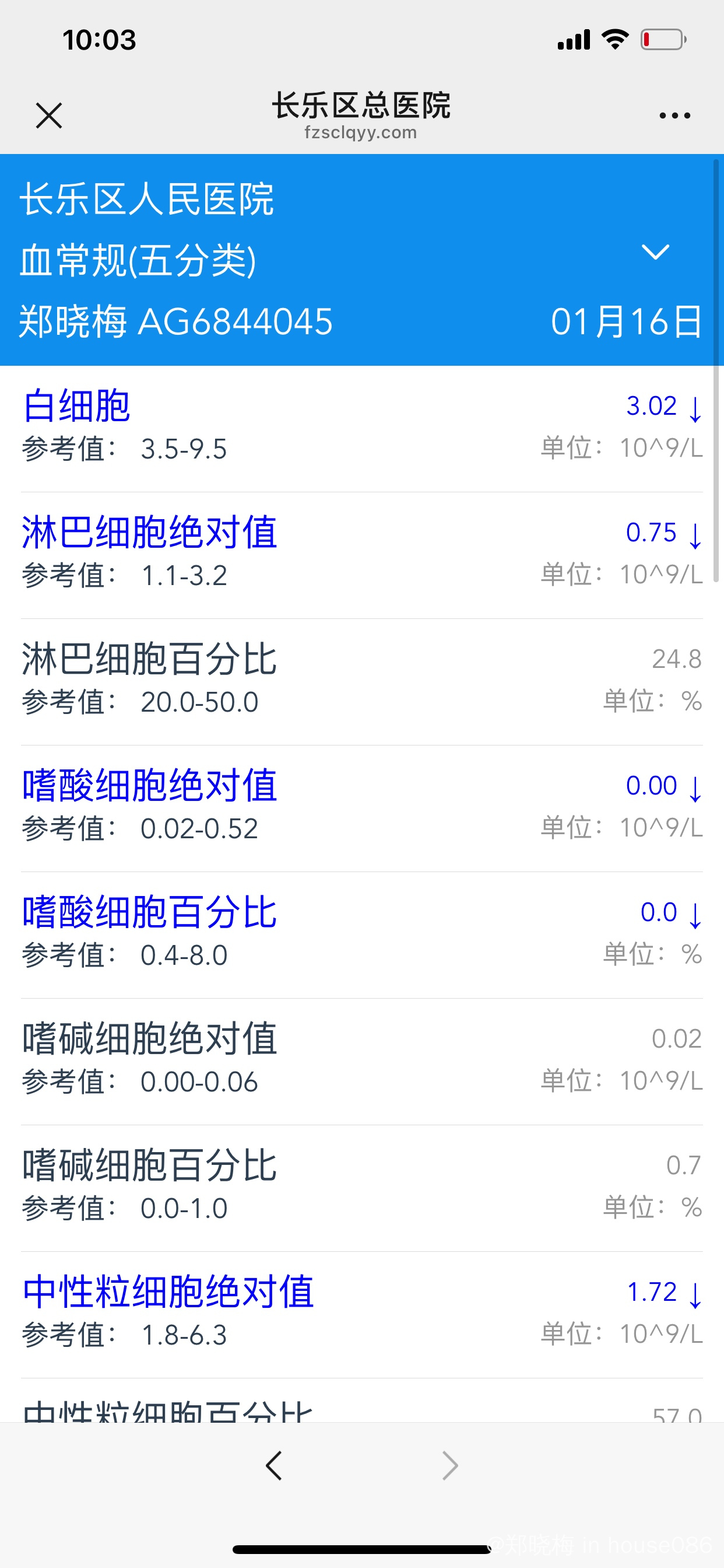Open the three-dot more options menu

pos(674,115)
